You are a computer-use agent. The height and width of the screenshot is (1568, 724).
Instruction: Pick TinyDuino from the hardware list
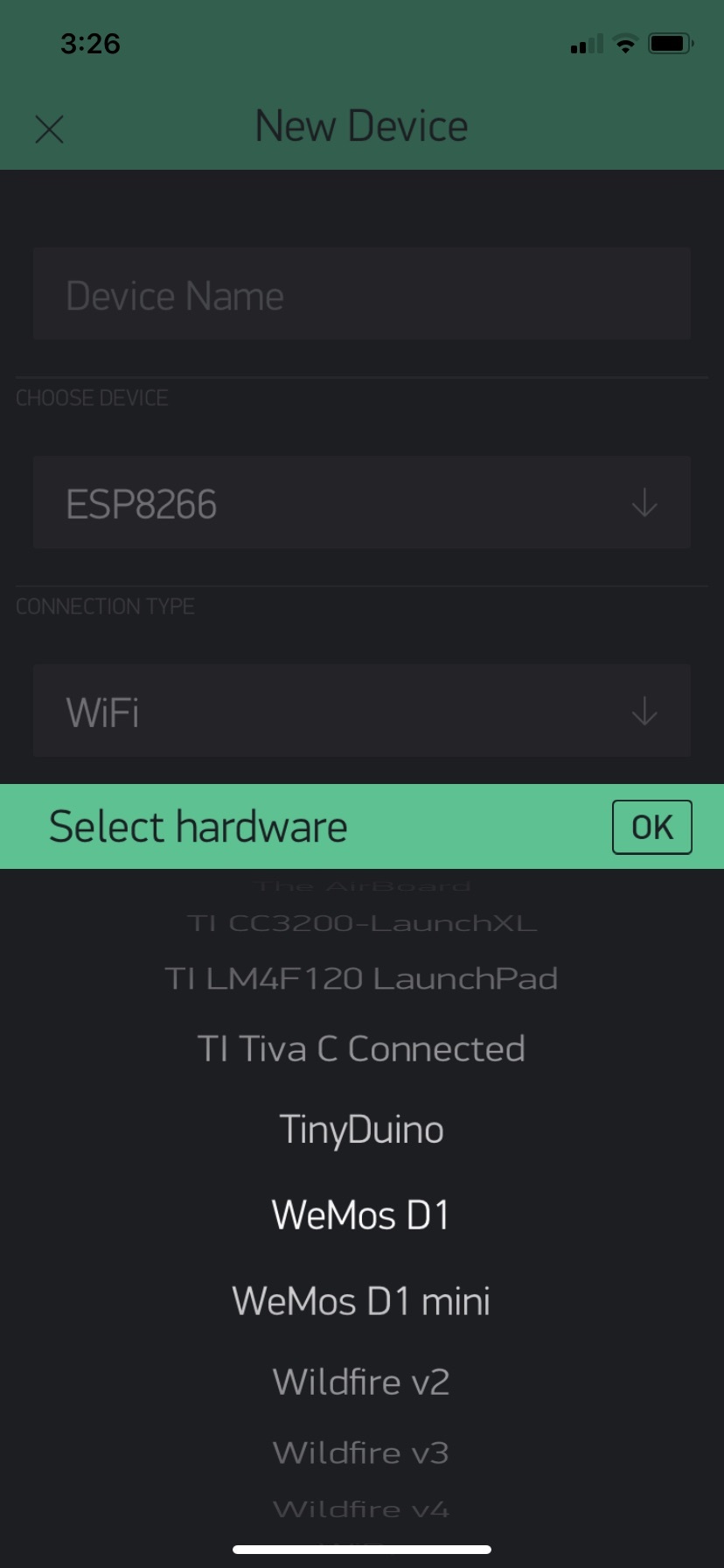(x=361, y=1129)
